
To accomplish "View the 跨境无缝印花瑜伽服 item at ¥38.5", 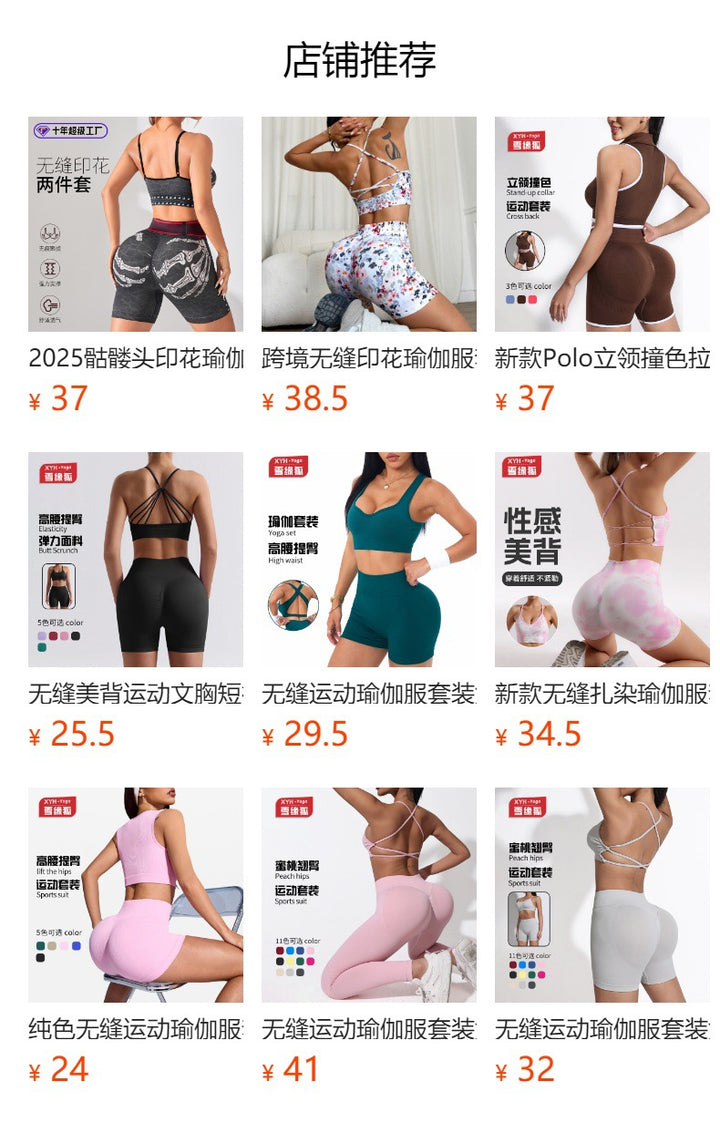I will (x=369, y=224).
